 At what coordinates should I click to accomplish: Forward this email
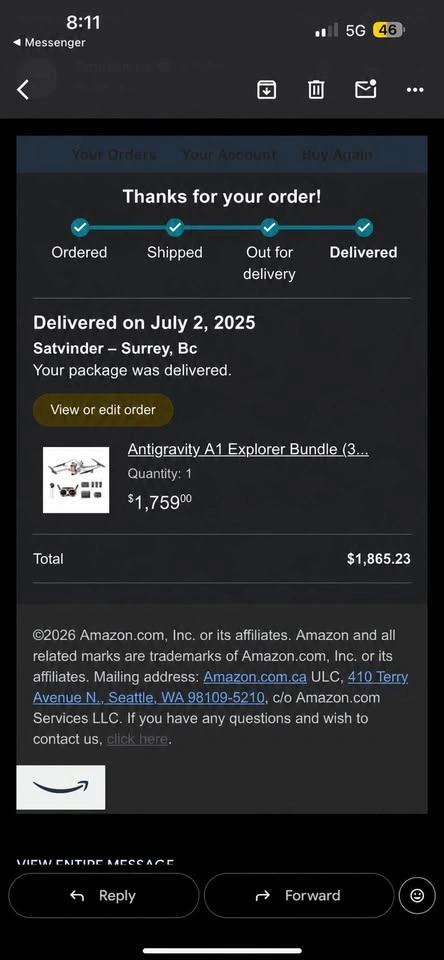click(x=298, y=895)
